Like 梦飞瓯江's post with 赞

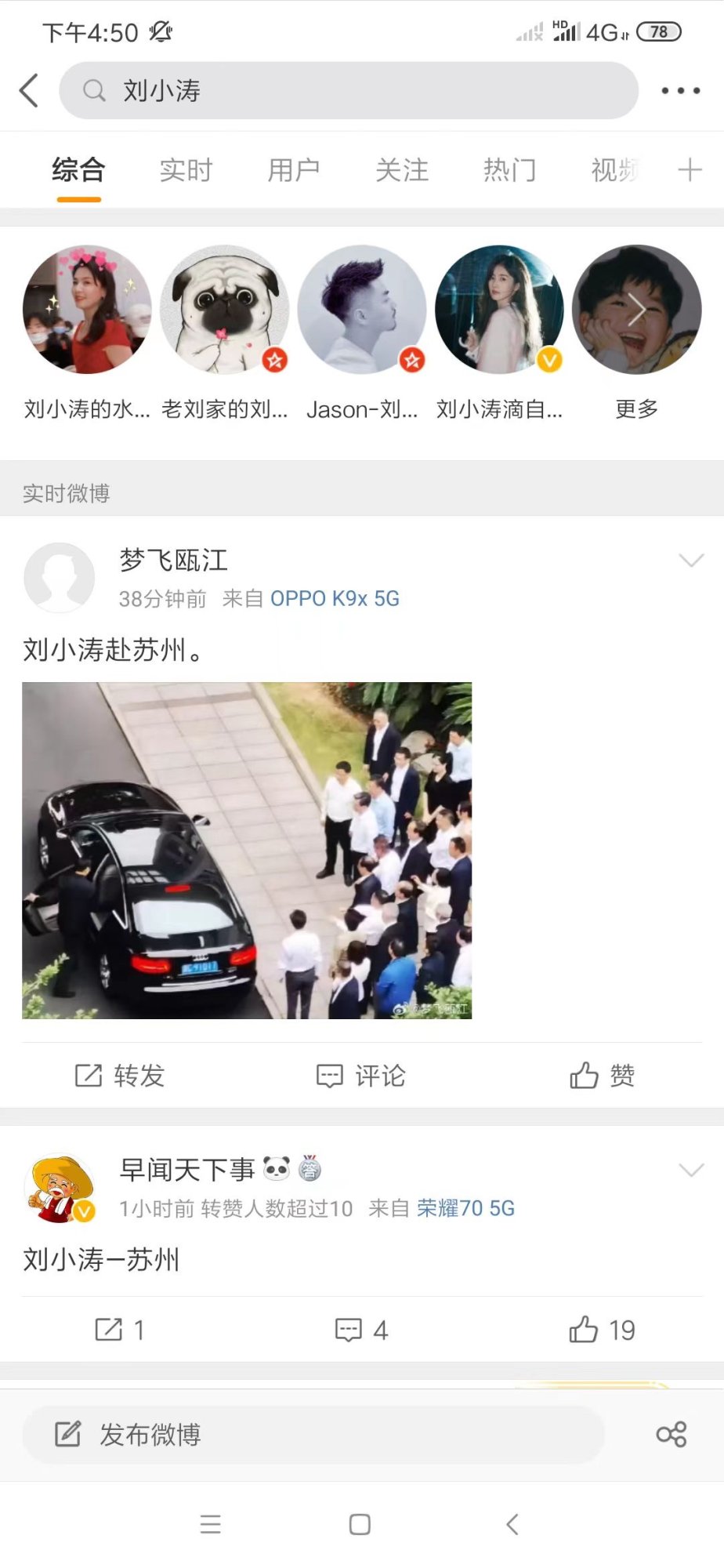[x=602, y=1076]
